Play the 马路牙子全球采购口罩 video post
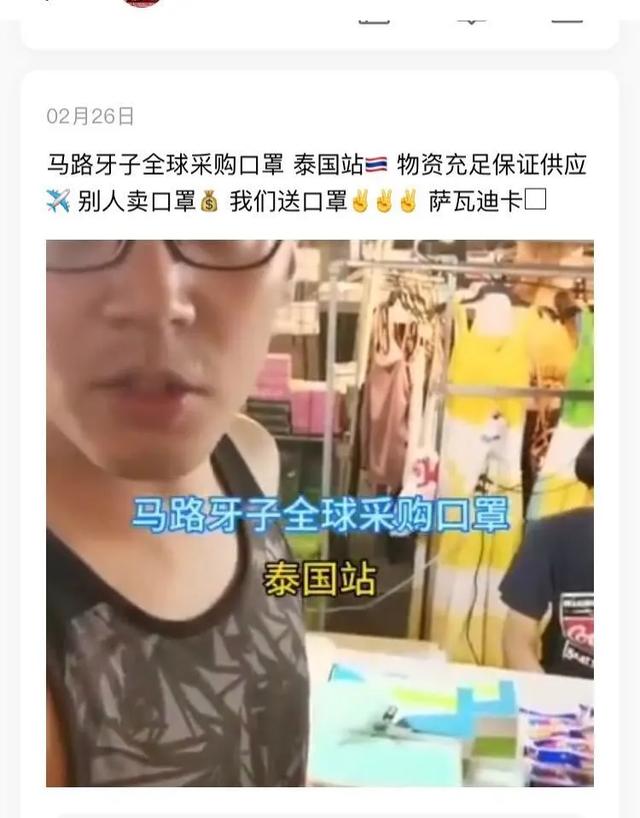The image size is (640, 818). (319, 513)
